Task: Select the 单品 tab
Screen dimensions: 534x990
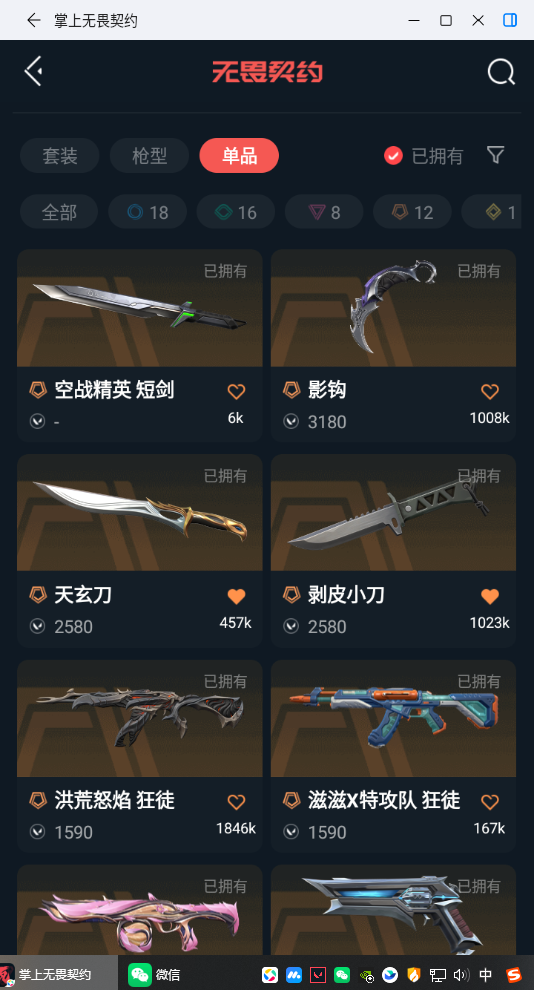Action: click(x=239, y=155)
